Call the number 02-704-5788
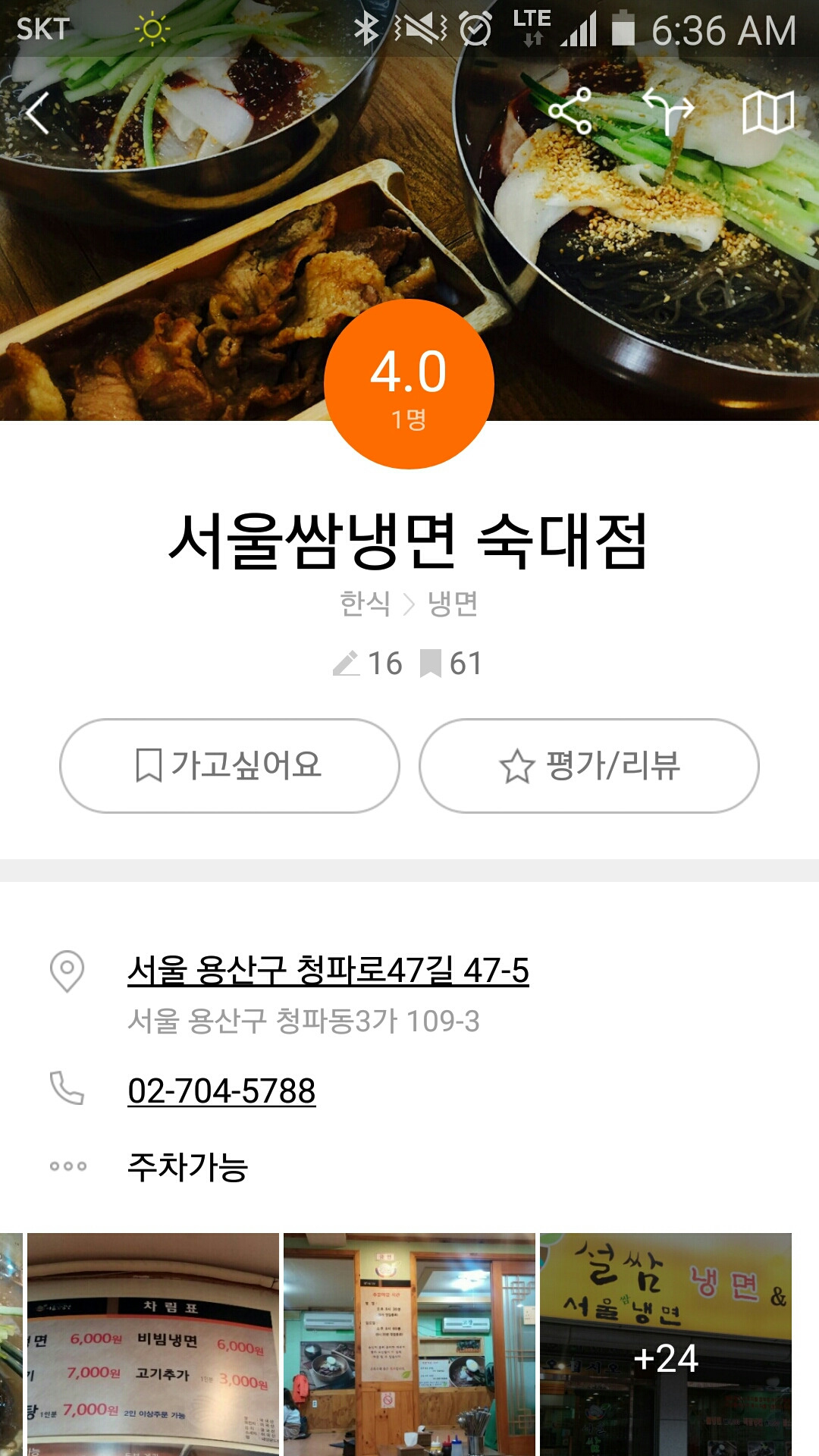Viewport: 819px width, 1456px height. [x=221, y=1091]
